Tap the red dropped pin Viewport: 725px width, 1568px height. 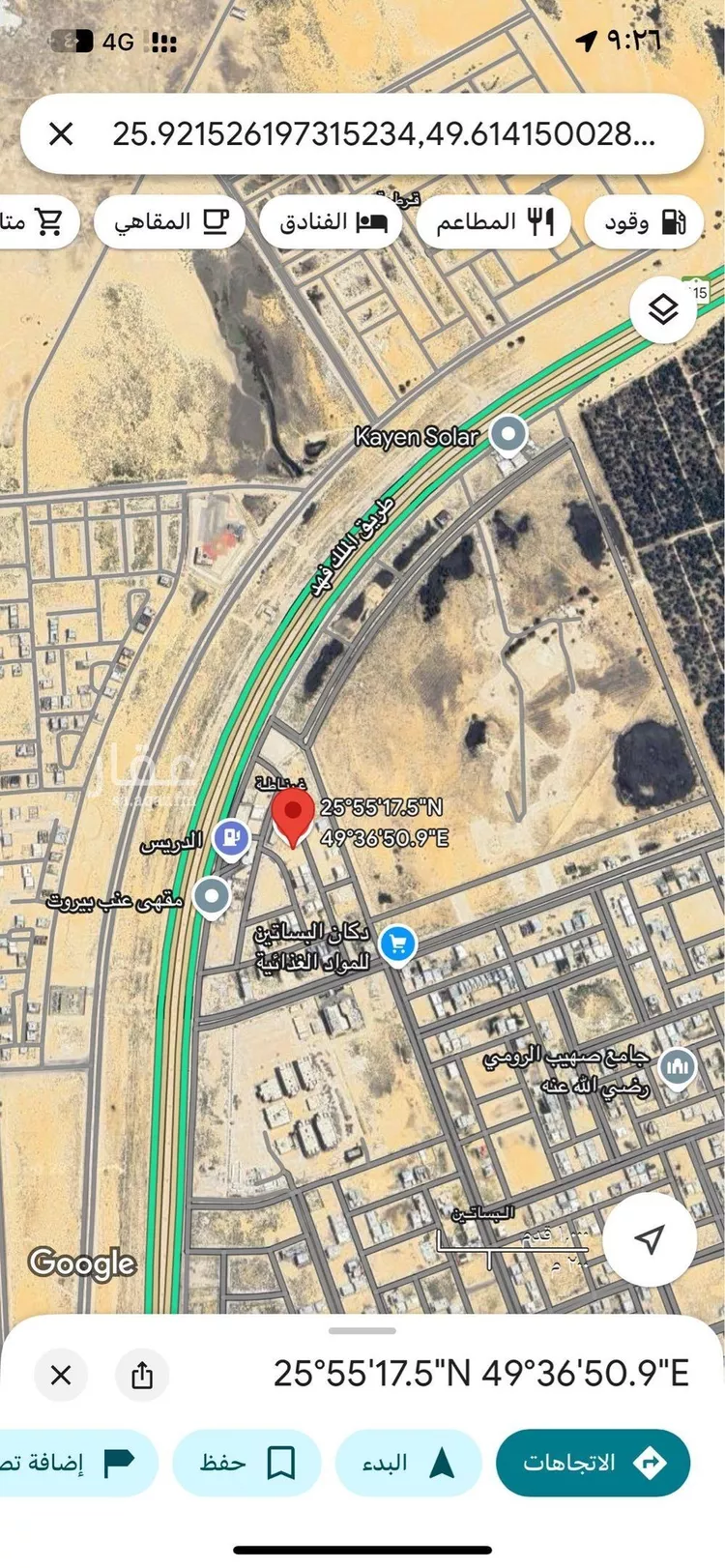(293, 815)
